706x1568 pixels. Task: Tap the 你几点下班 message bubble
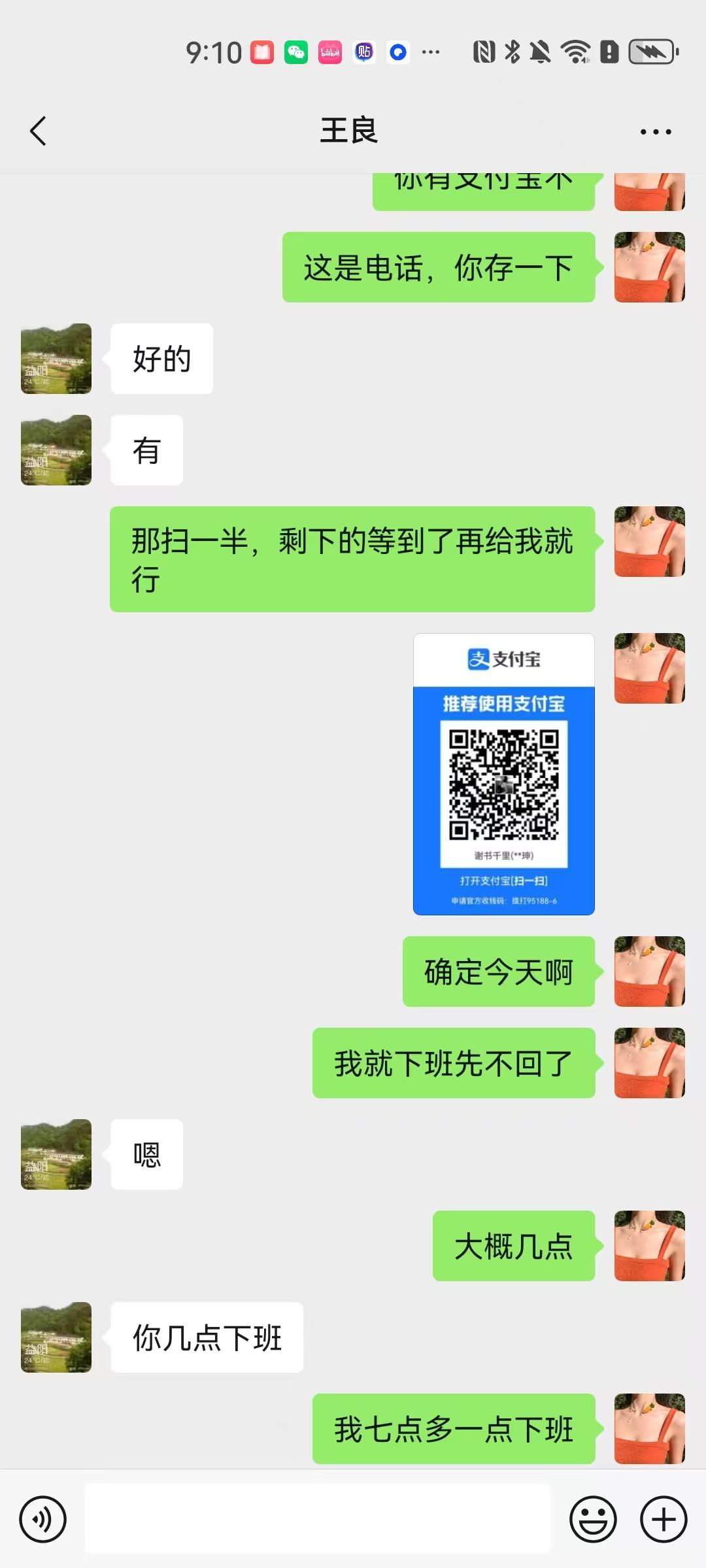pyautogui.click(x=207, y=1338)
